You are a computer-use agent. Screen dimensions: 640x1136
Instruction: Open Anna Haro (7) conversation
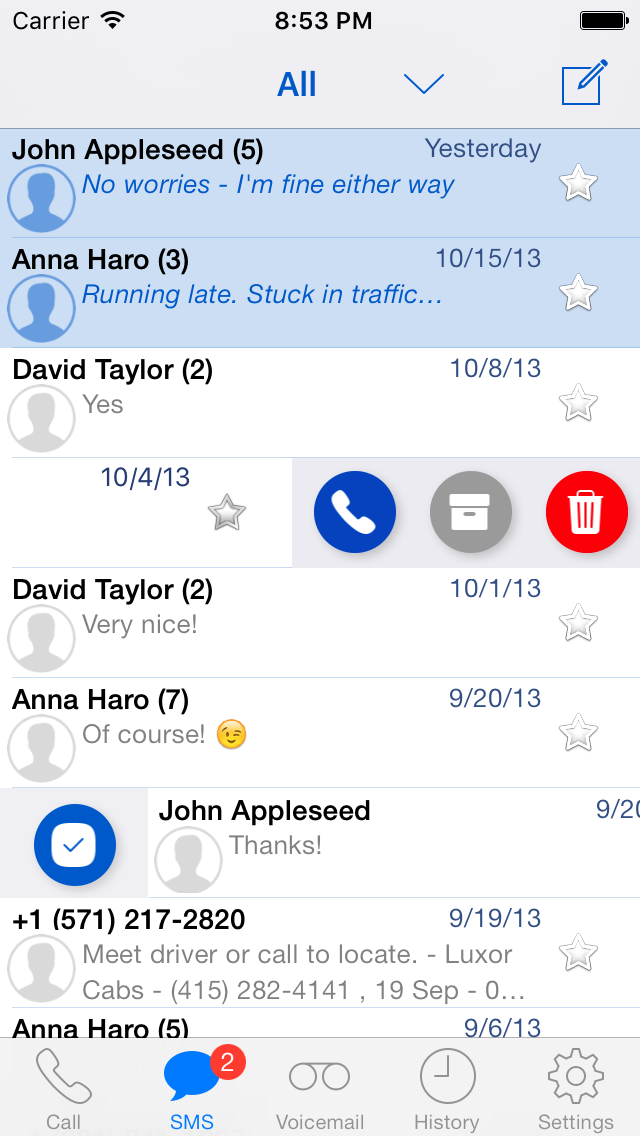[270, 733]
